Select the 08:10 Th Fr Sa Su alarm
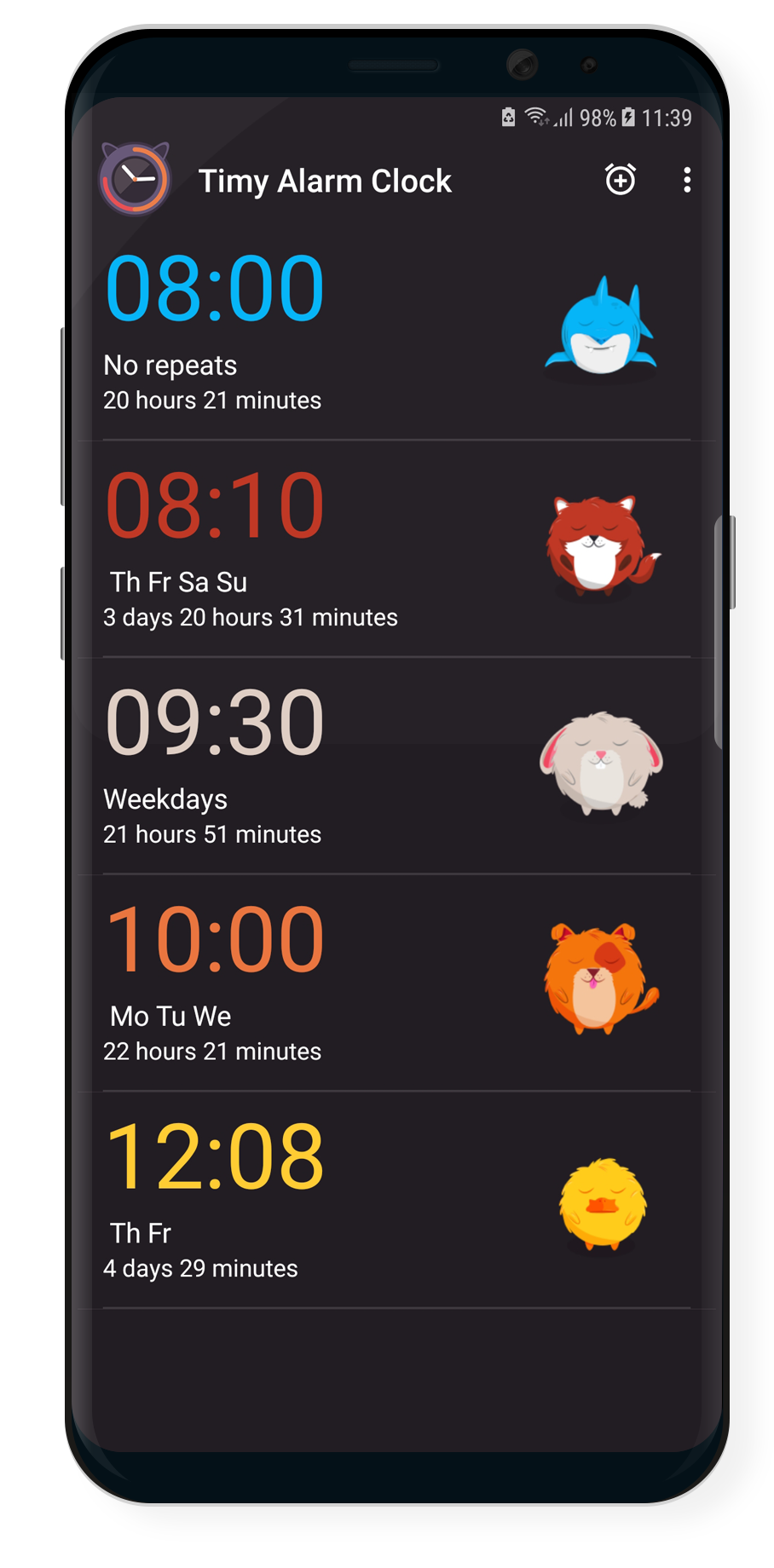The width and height of the screenshot is (774, 1568). tap(396, 549)
